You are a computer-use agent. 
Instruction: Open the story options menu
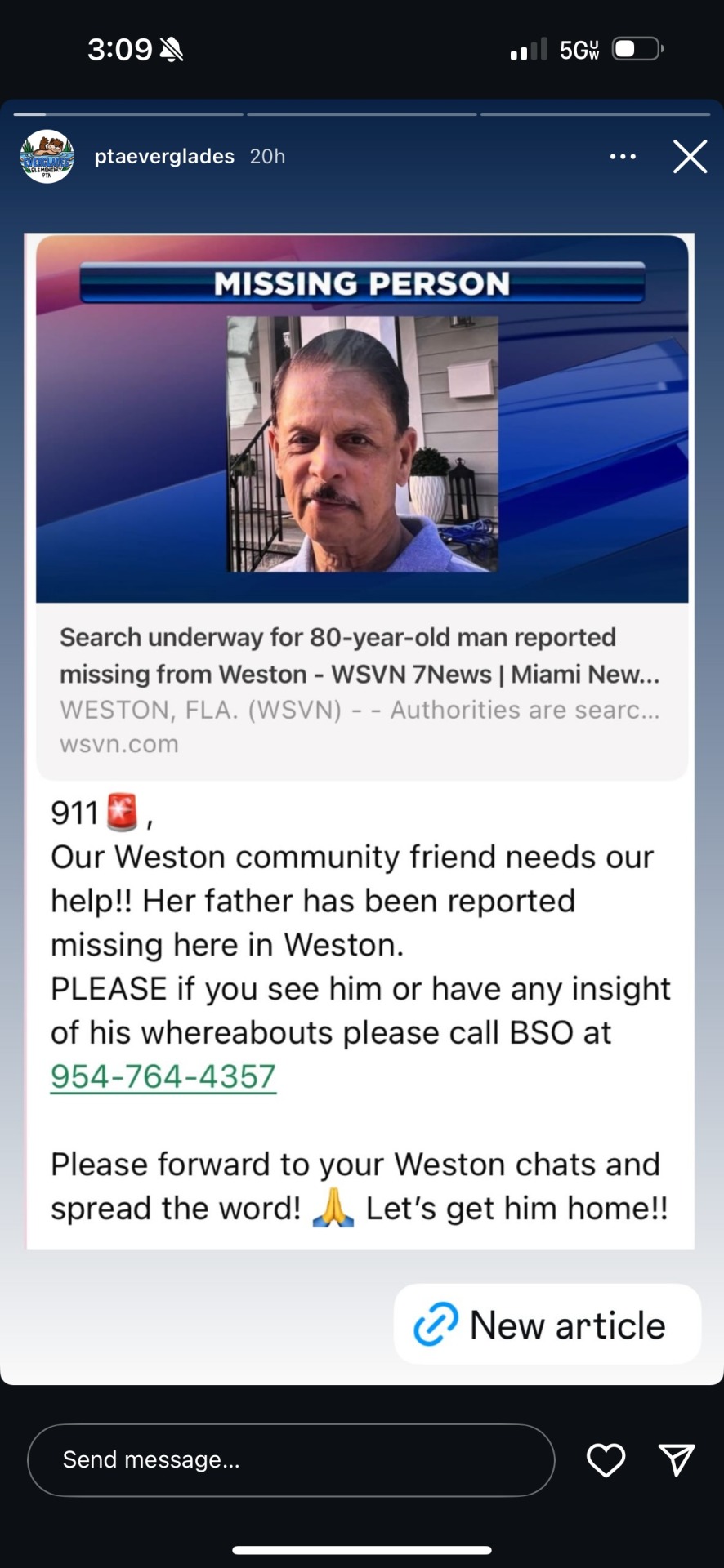point(623,157)
